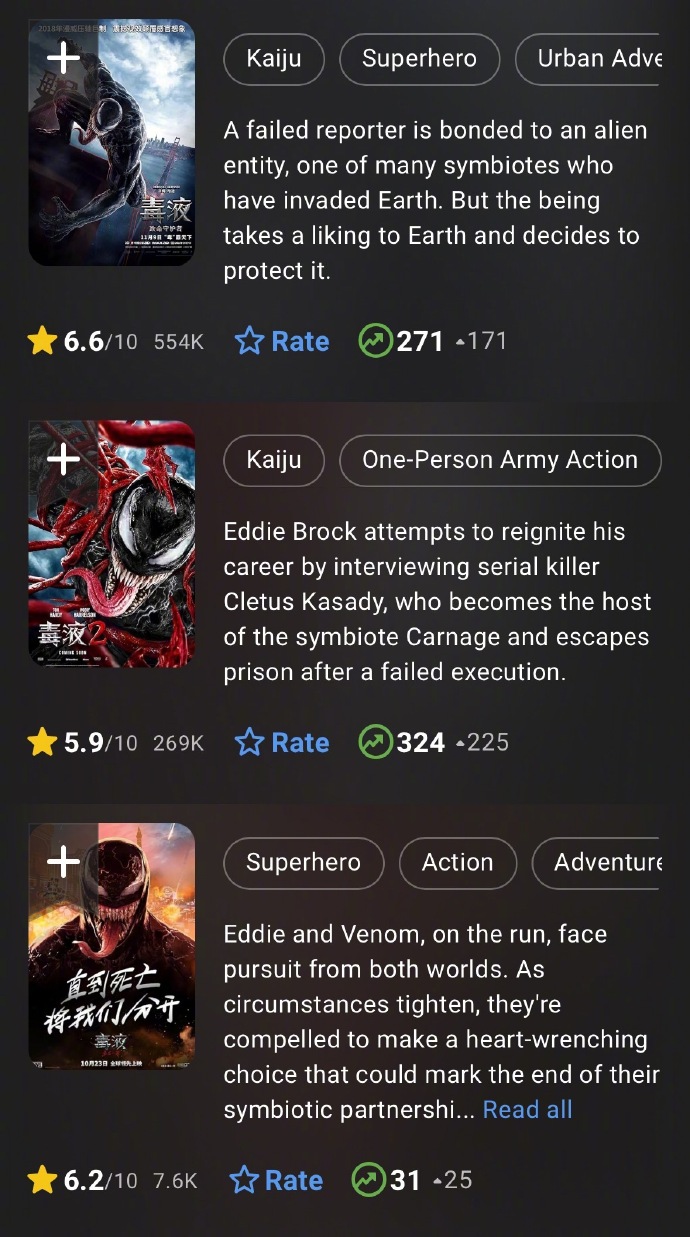Viewport: 690px width, 1237px height.
Task: Tap the Superhero chip on the first movie
Action: pos(419,58)
